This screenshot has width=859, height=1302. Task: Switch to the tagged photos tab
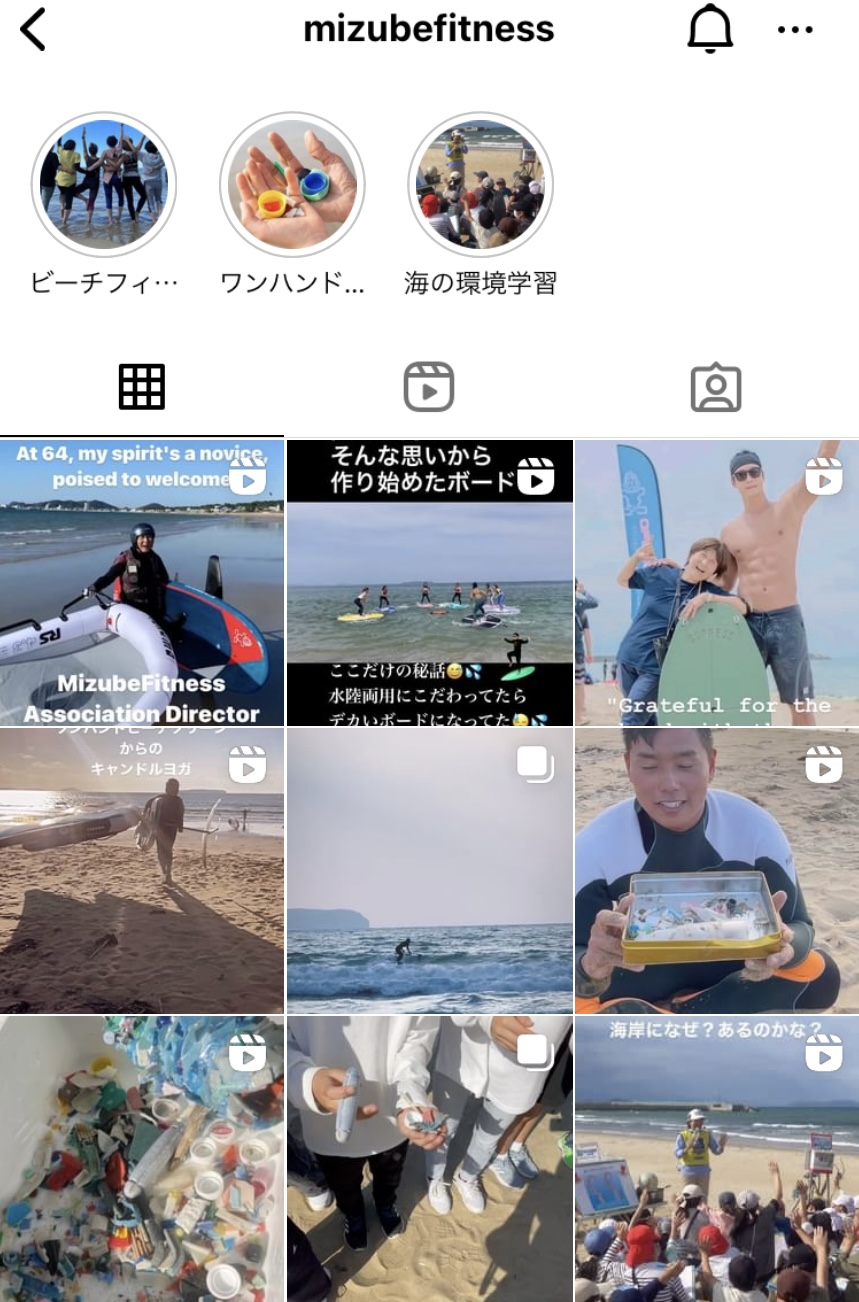pyautogui.click(x=716, y=387)
